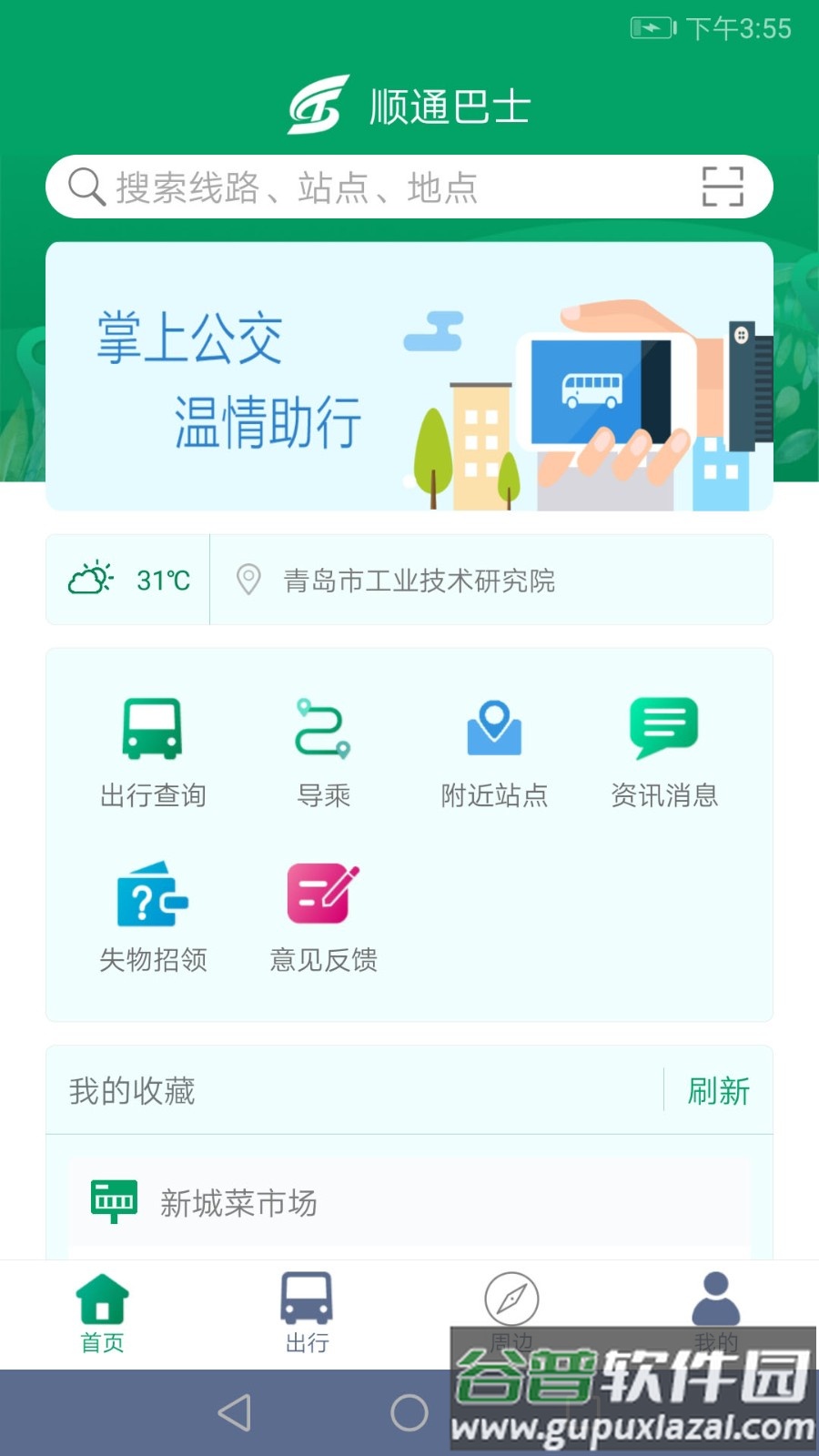The image size is (819, 1456).
Task: Select location 青岛市工业技术研究院
Action: (419, 581)
